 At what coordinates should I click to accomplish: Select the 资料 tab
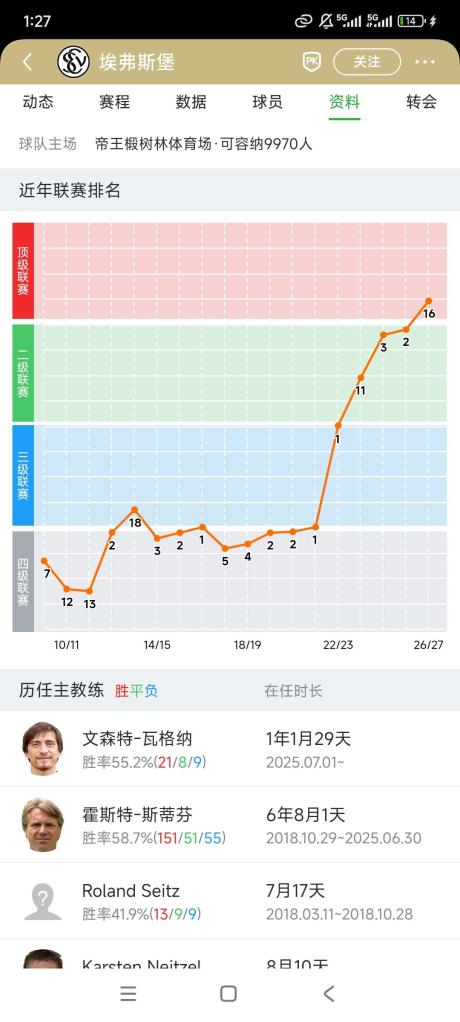(344, 102)
